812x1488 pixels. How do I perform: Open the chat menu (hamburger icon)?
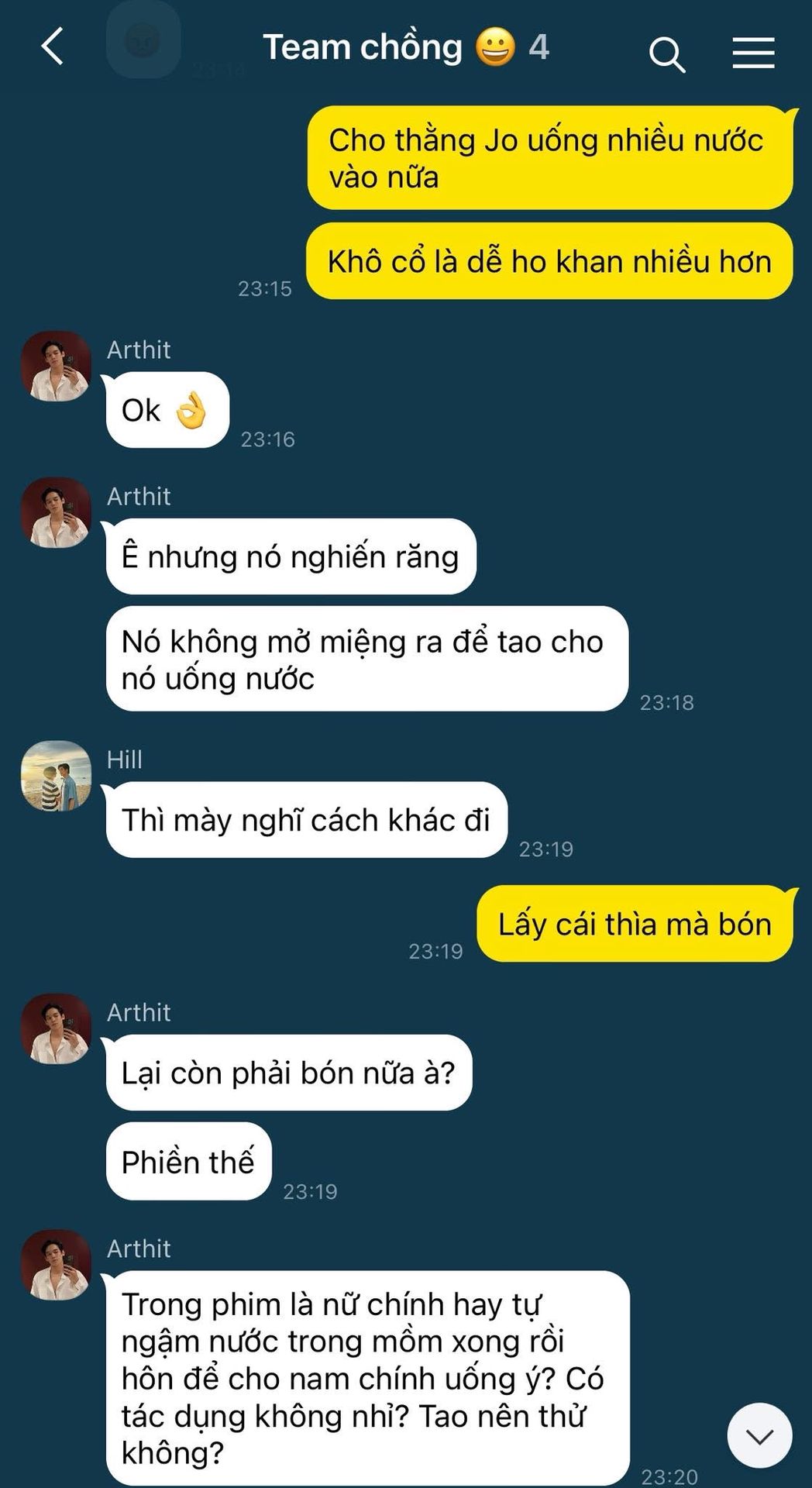[753, 53]
